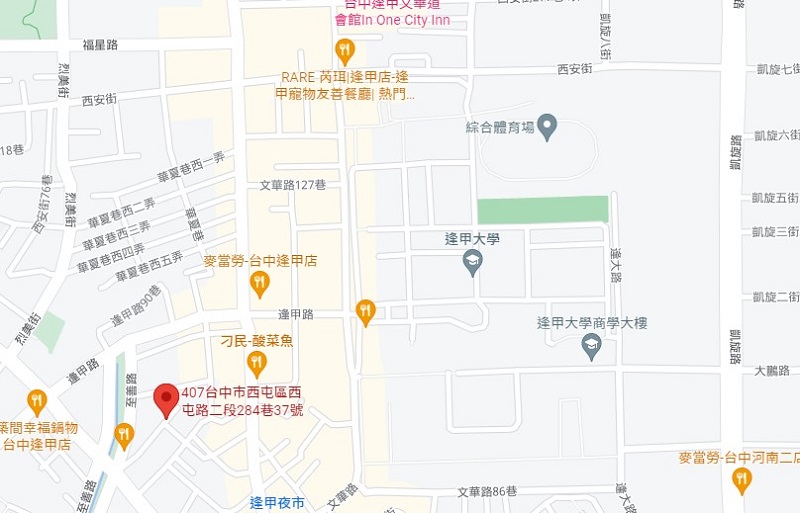Open the 逢甲大學 school marker
The width and height of the screenshot is (800, 513).
(472, 263)
